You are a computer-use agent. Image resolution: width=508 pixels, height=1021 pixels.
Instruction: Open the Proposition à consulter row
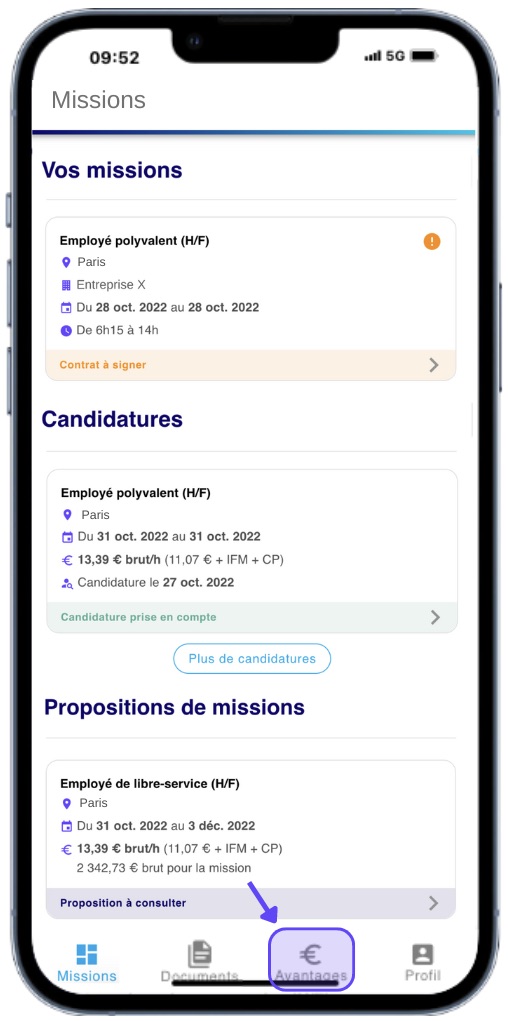[251, 903]
